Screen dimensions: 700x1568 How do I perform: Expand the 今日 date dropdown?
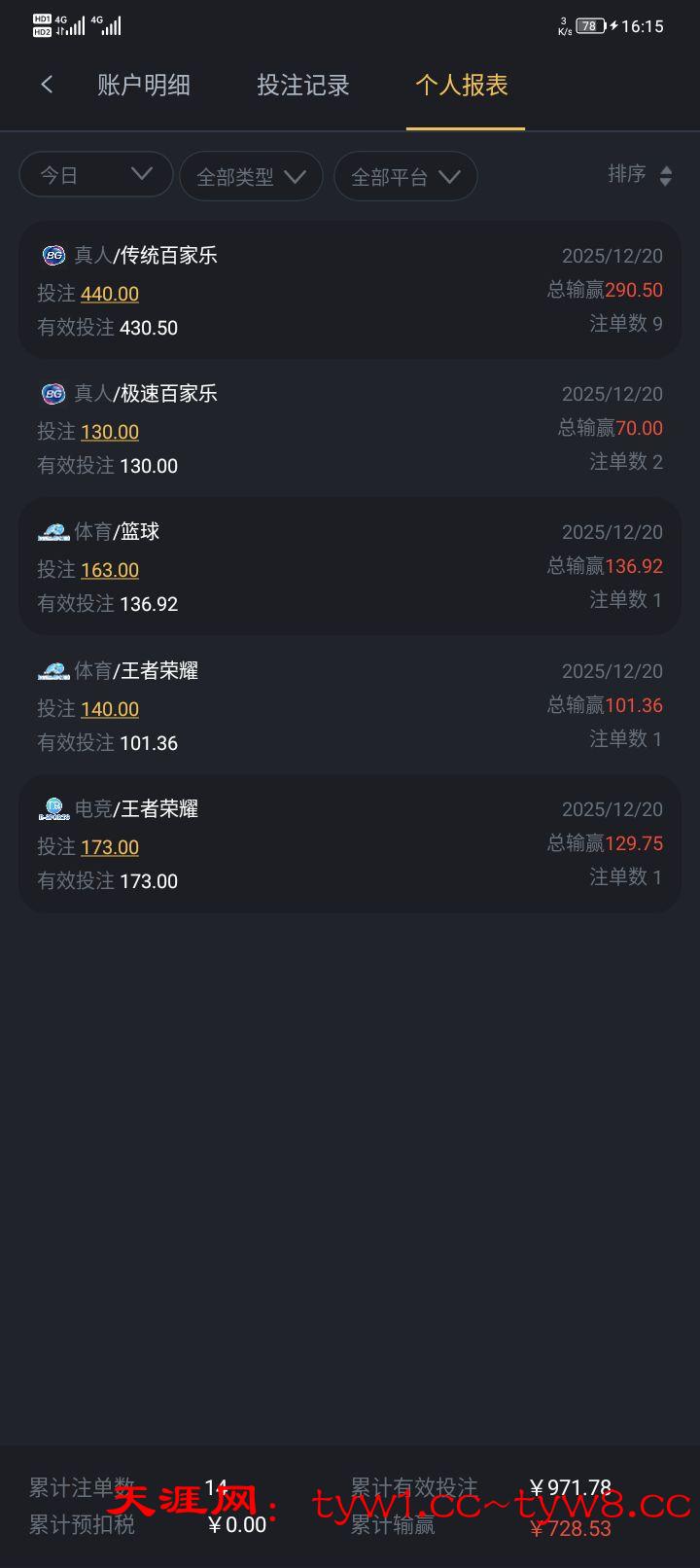(x=95, y=175)
